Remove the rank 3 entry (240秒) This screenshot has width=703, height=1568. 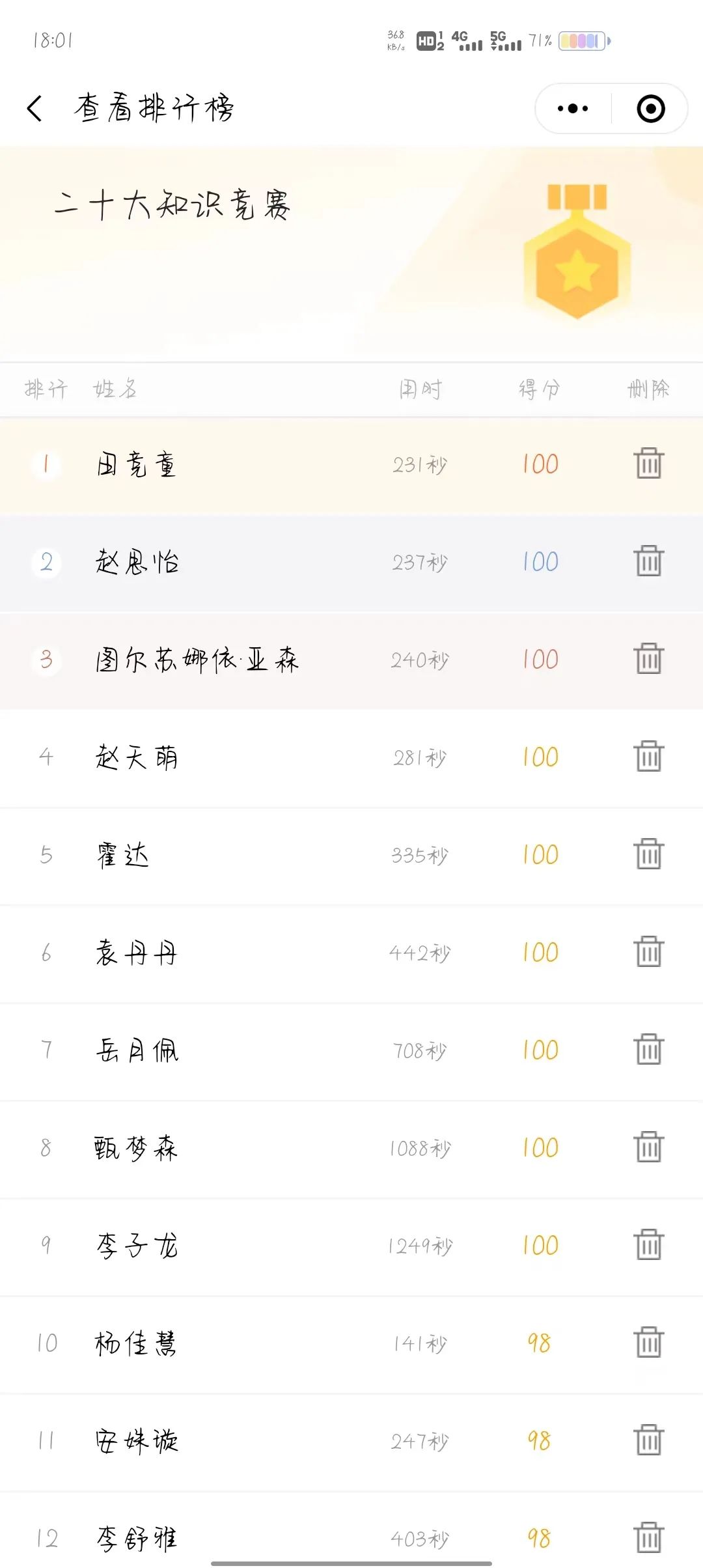click(648, 659)
